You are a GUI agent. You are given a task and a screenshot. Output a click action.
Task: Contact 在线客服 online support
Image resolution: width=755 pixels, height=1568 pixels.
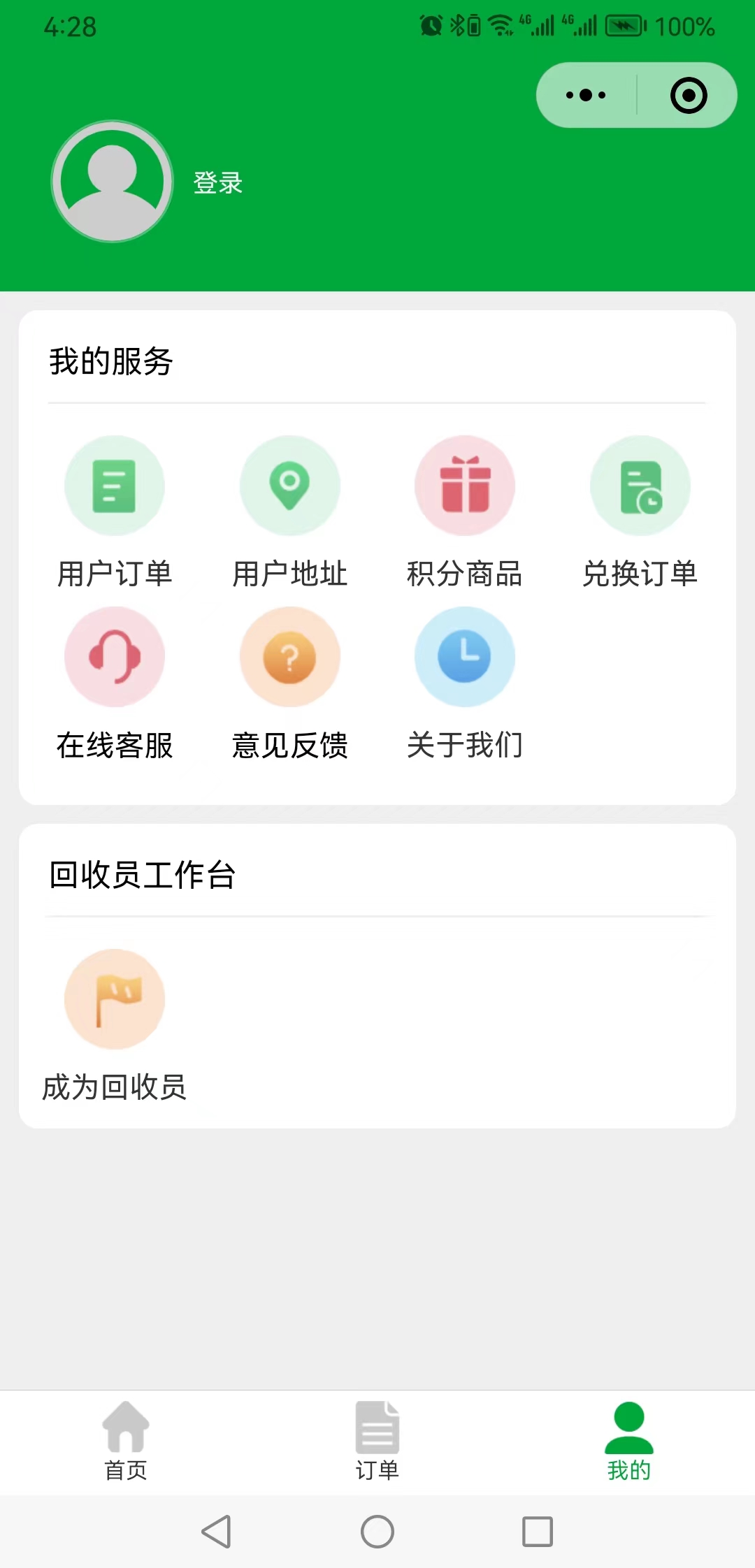[x=115, y=658]
